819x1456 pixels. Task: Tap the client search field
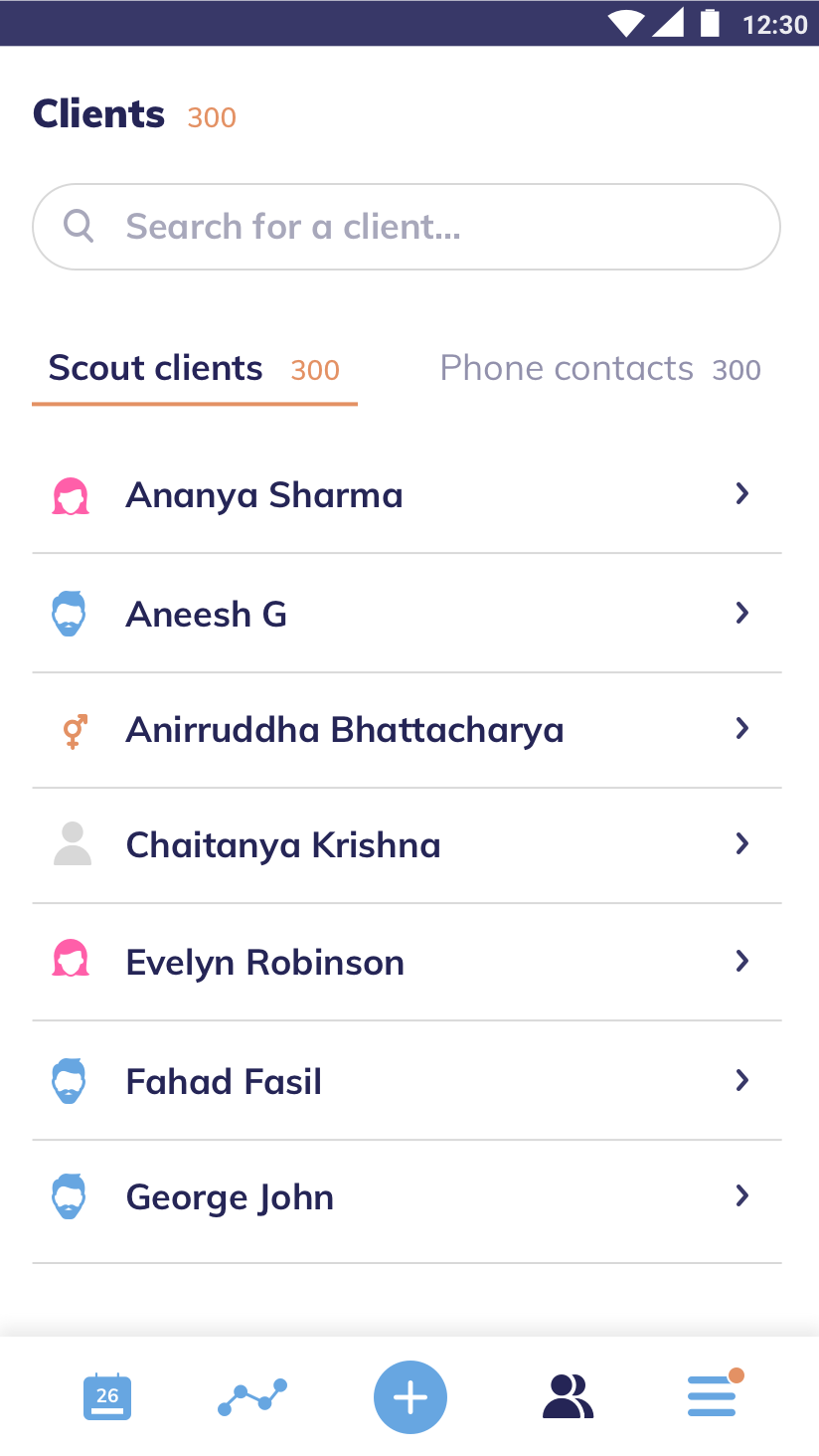coord(407,227)
